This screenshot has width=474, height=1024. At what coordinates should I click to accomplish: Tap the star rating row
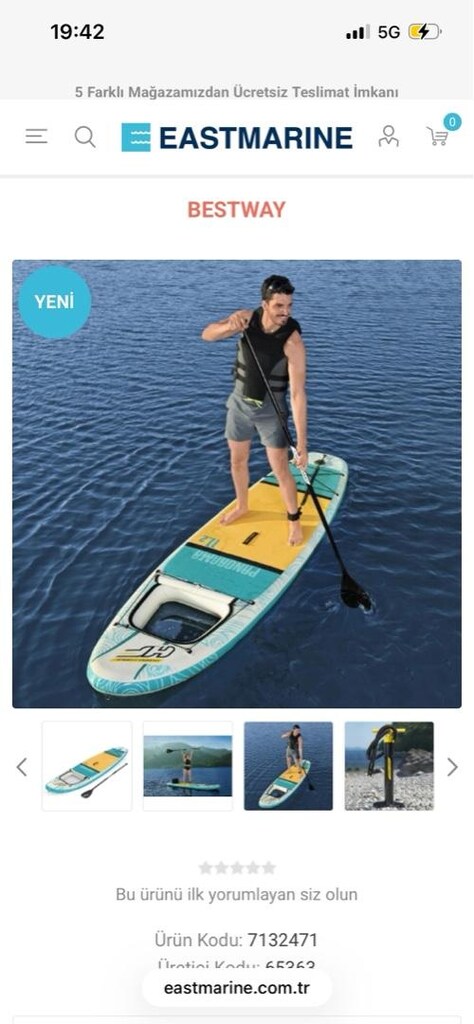[237, 868]
